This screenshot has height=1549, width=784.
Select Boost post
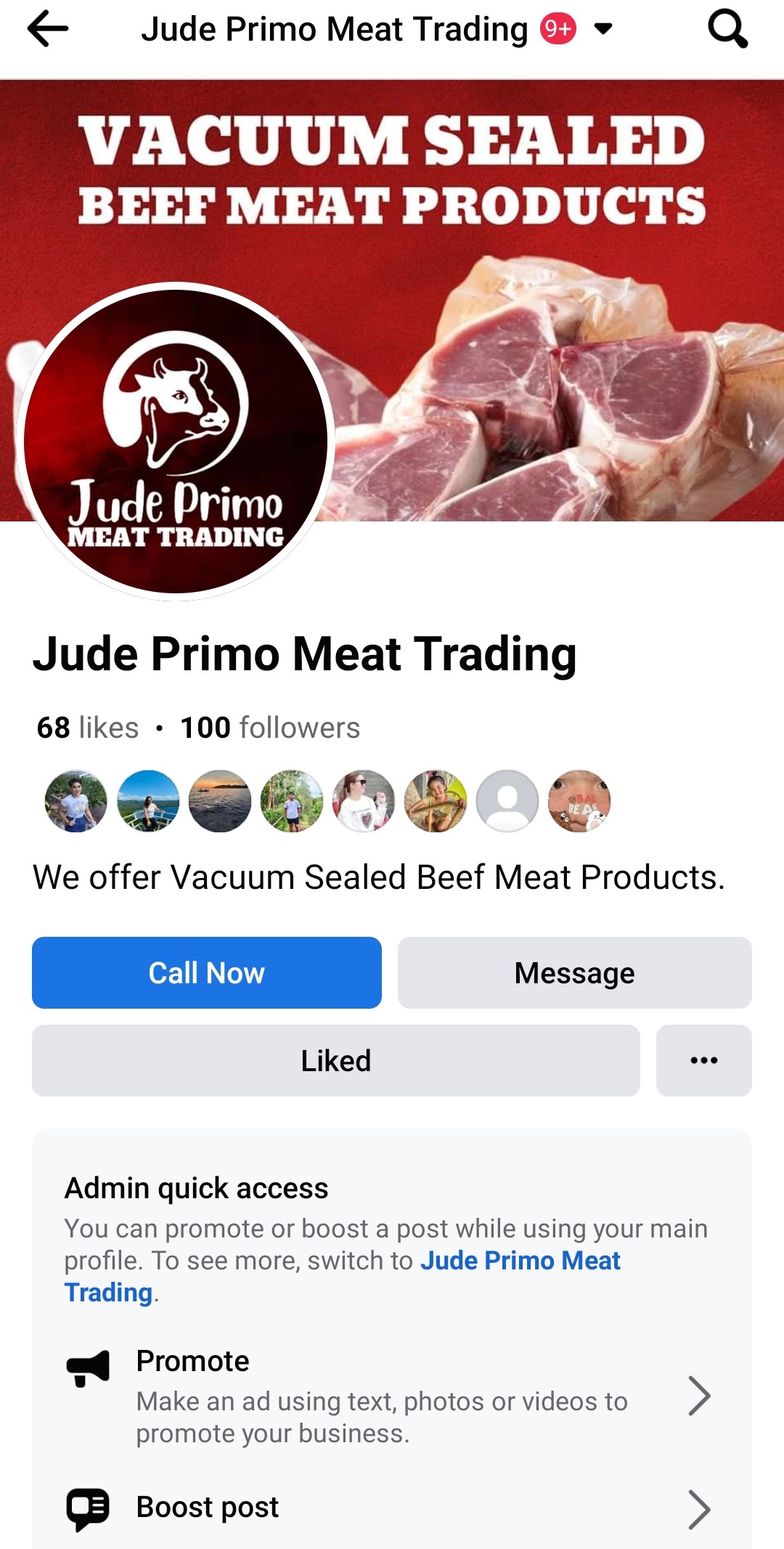tap(388, 1508)
